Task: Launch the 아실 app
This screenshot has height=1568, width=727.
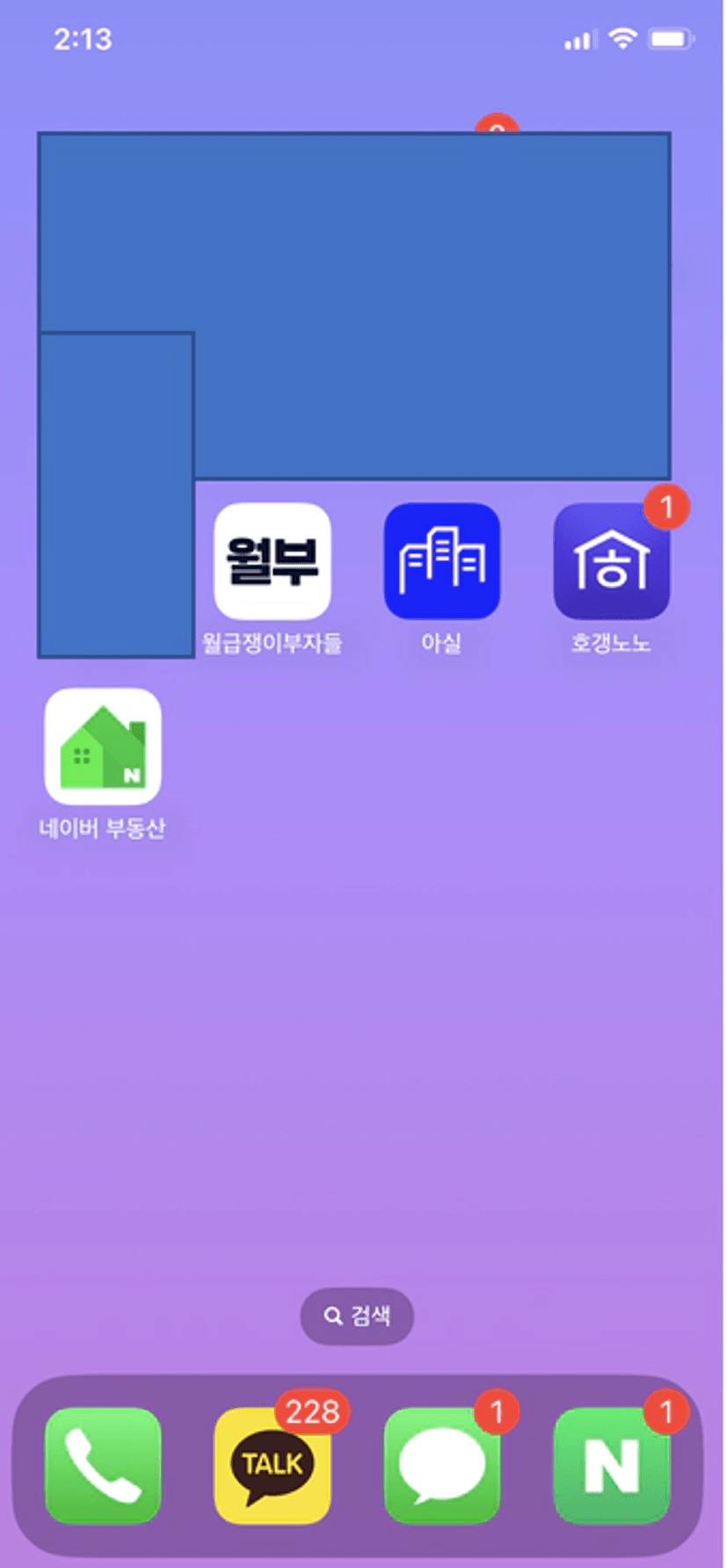Action: pos(441,562)
